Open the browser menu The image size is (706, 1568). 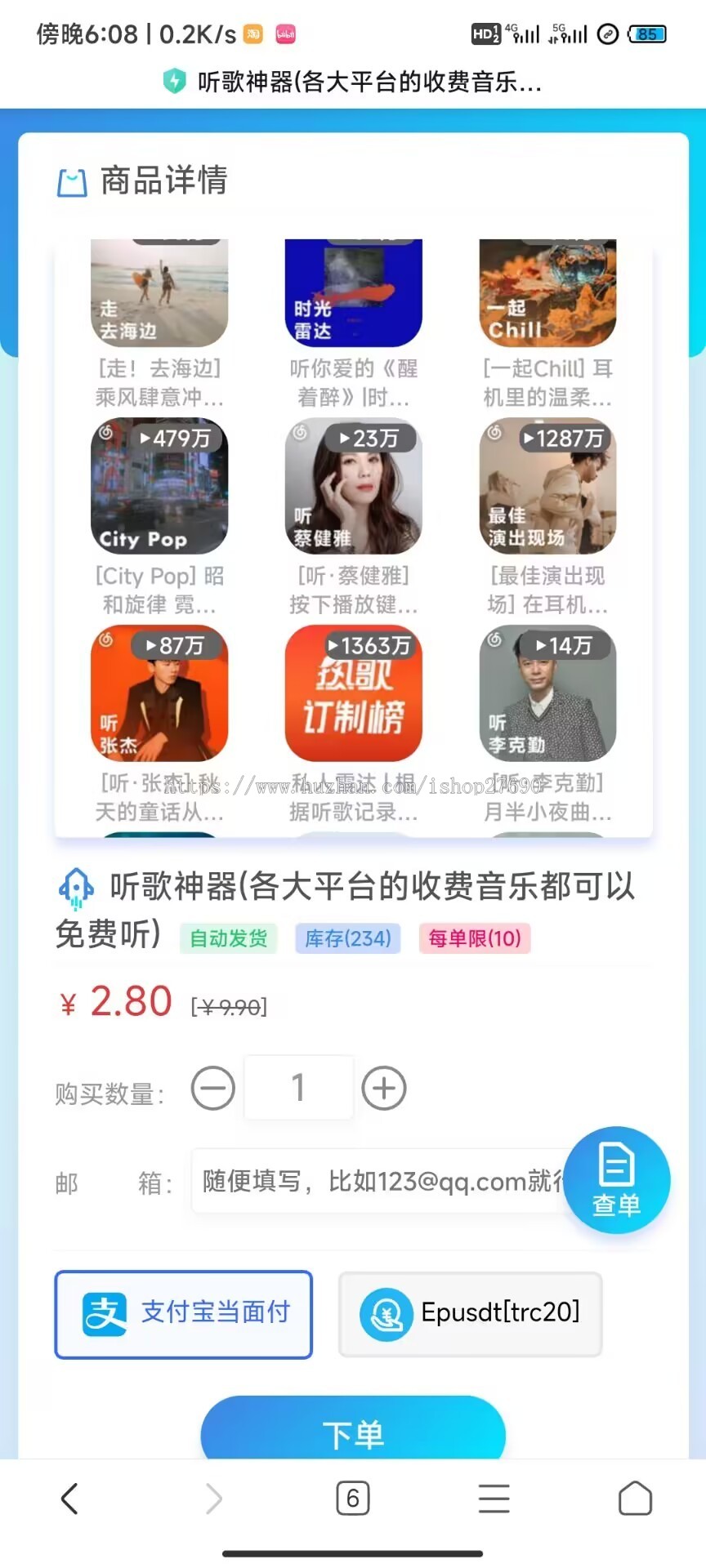[x=494, y=1499]
